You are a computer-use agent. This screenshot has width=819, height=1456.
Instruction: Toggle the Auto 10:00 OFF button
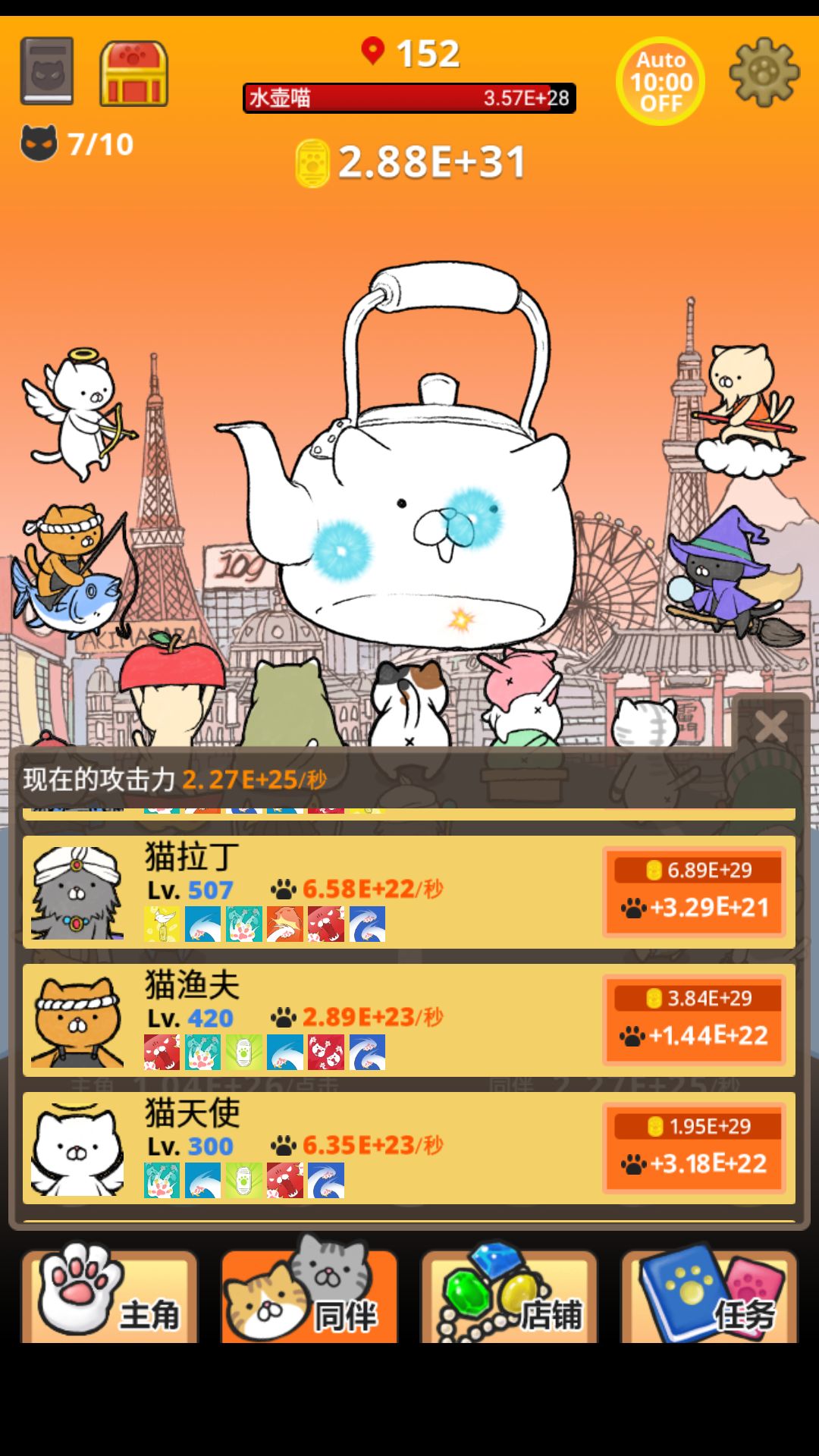pos(660,82)
